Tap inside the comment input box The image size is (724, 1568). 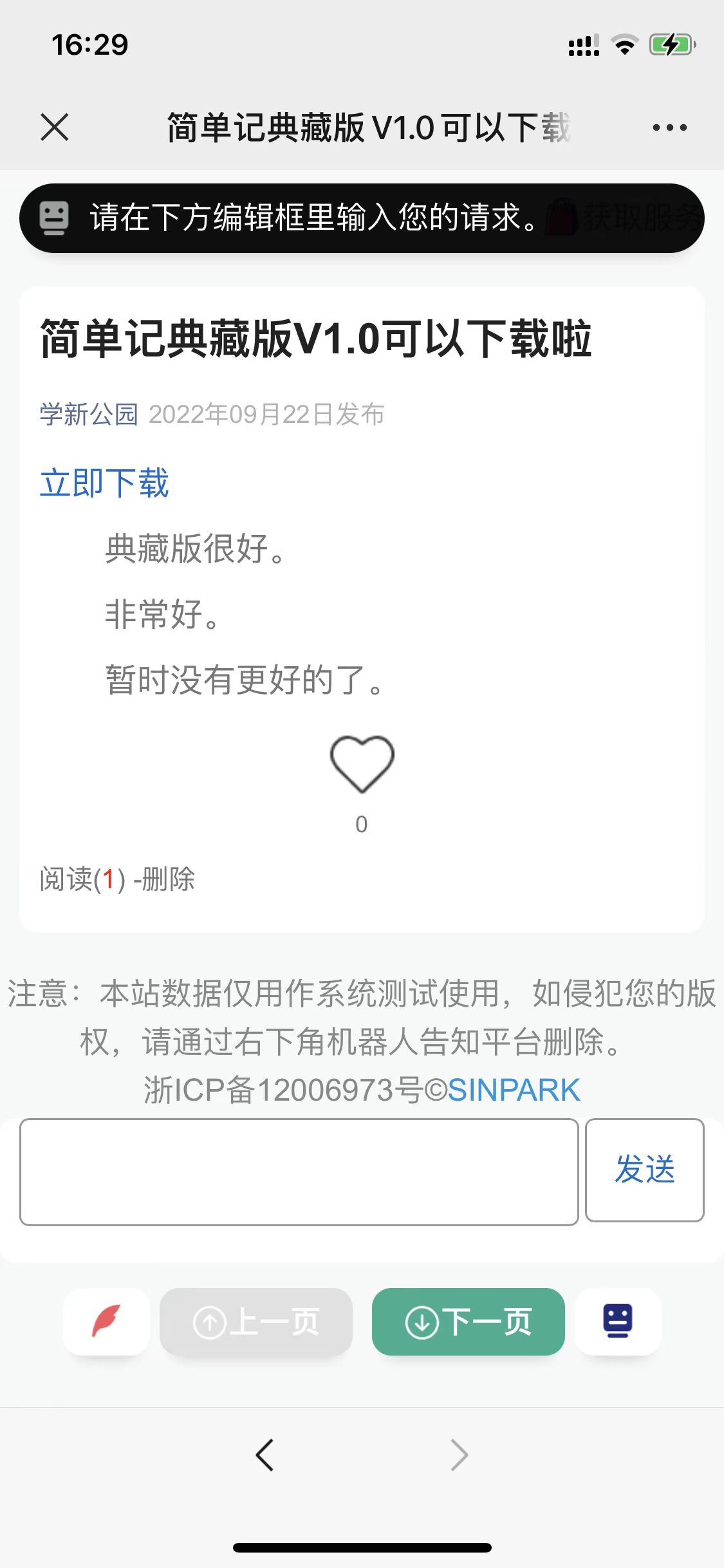(x=299, y=1171)
